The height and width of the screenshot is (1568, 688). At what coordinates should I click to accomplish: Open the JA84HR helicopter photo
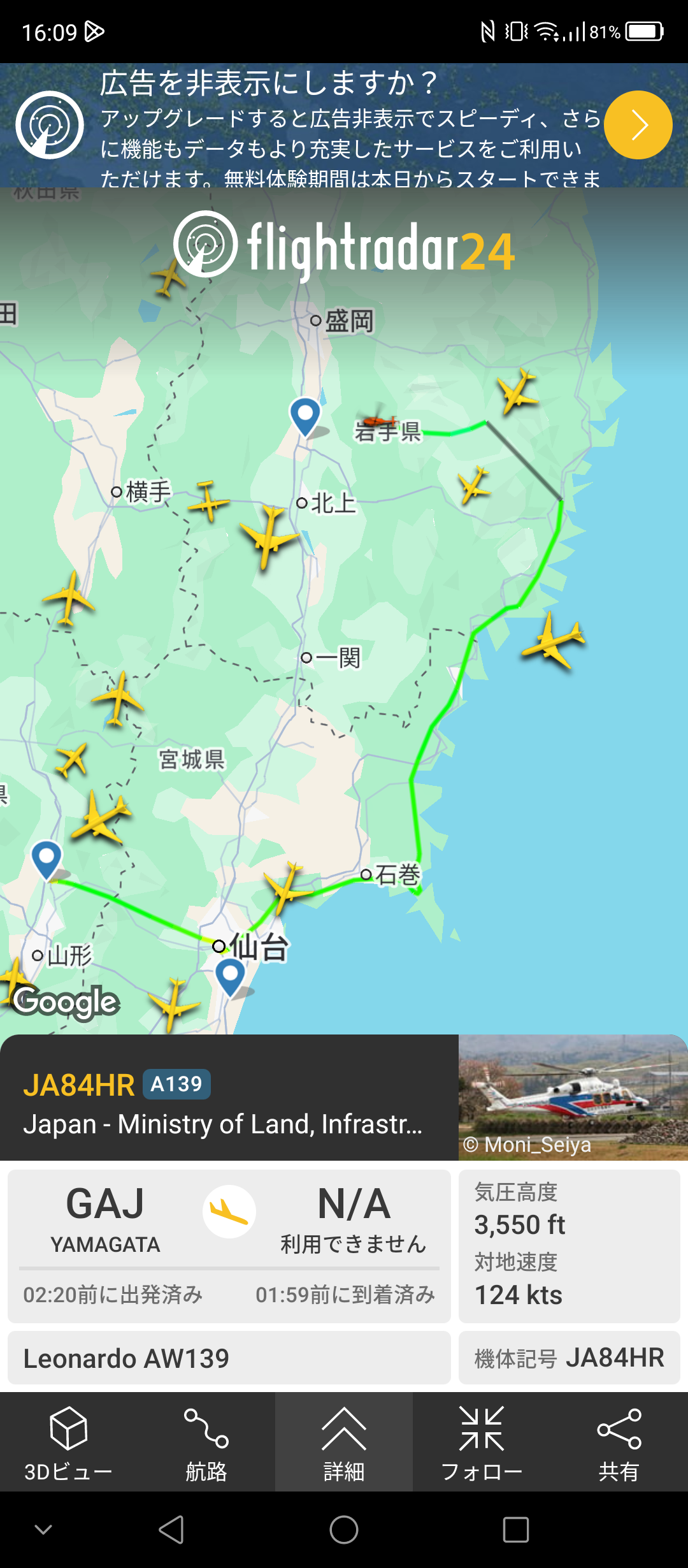573,1098
